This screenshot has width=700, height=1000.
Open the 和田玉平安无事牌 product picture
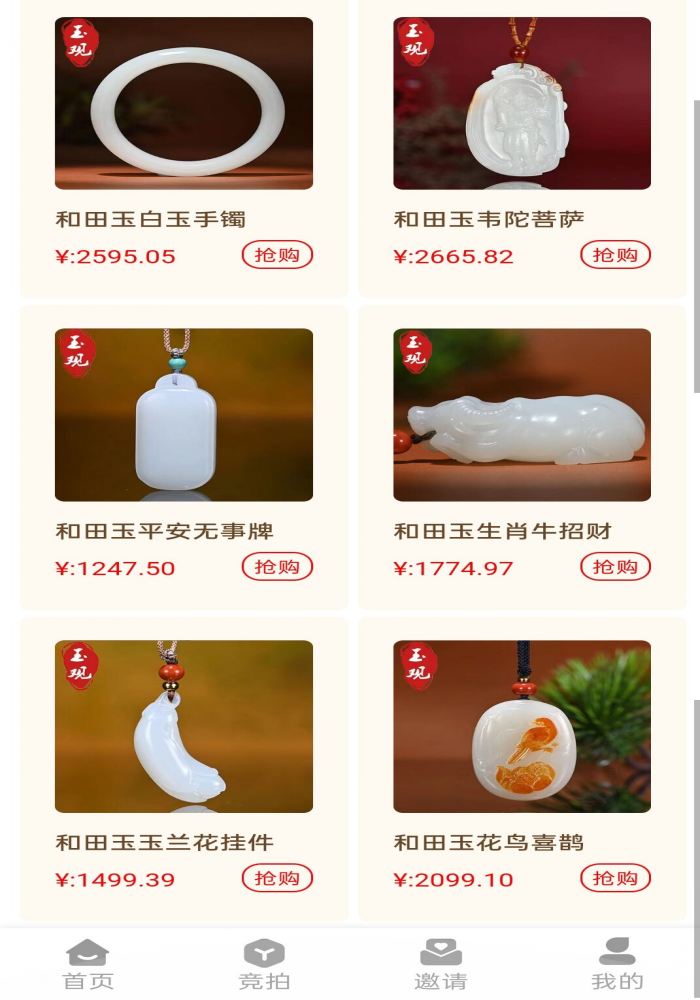pos(184,415)
